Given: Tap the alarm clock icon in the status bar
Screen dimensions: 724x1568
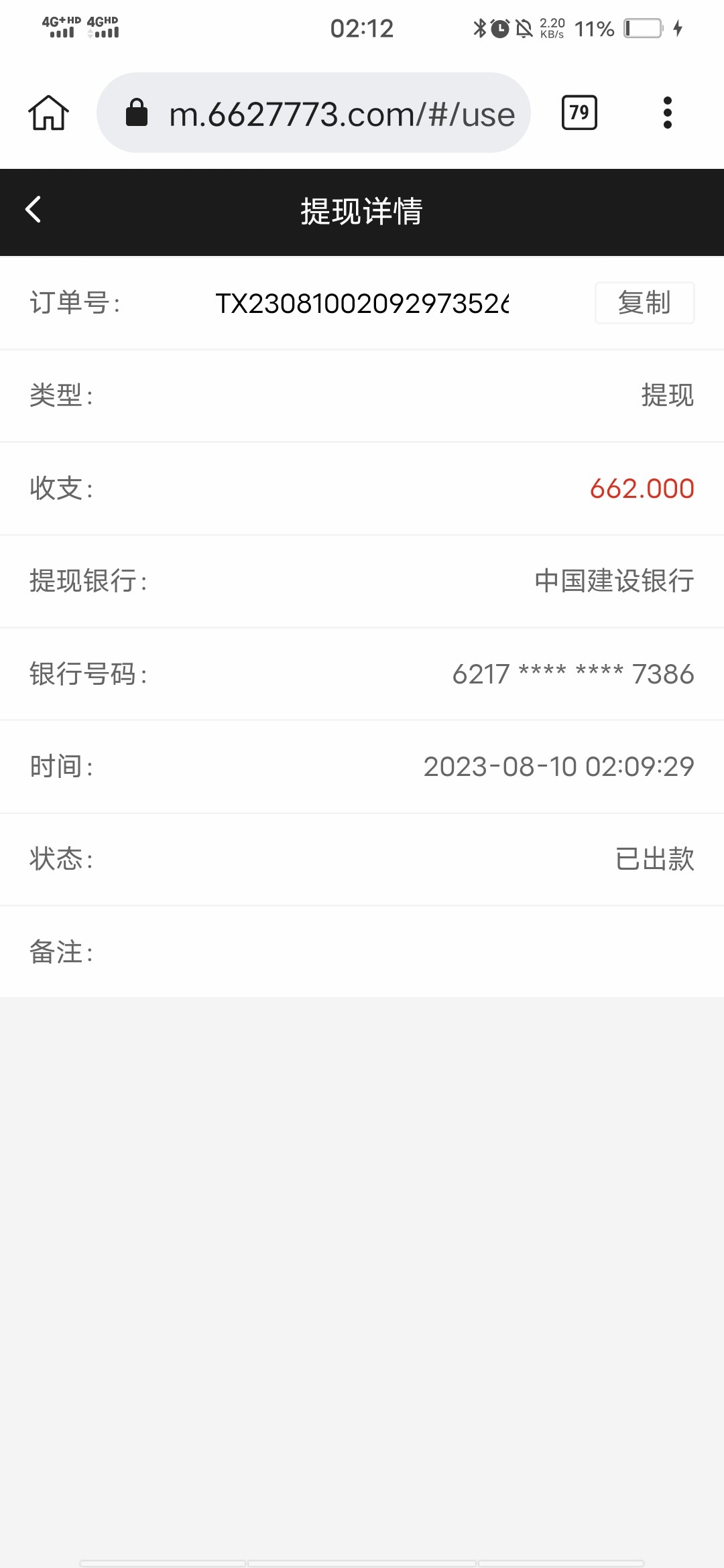Looking at the screenshot, I should tap(499, 28).
